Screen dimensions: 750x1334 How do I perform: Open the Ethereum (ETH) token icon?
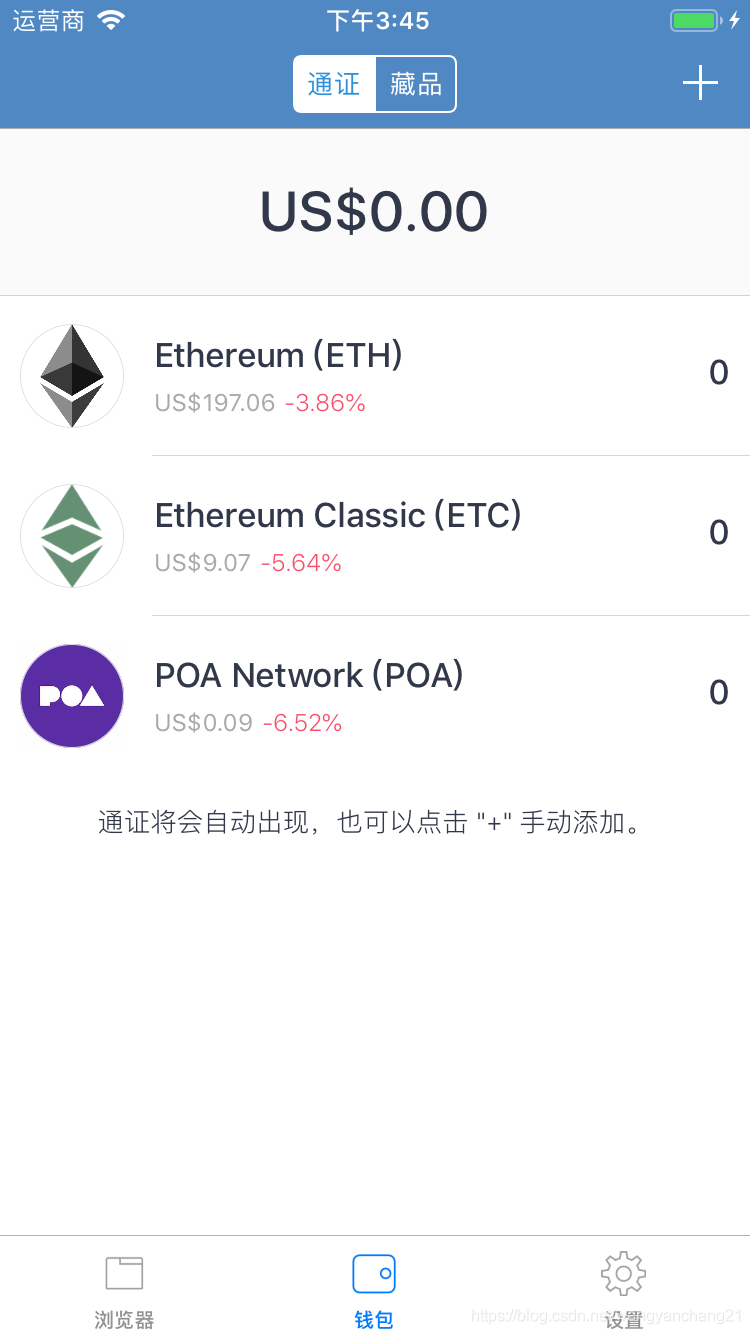(x=71, y=376)
